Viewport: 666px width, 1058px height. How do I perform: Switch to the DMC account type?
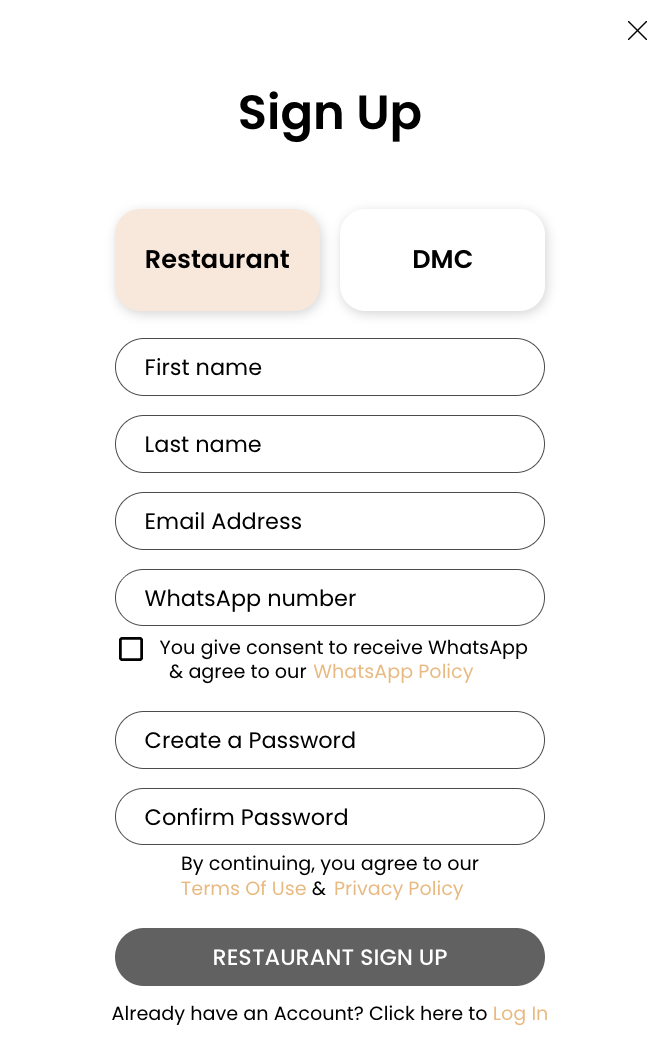coord(442,260)
